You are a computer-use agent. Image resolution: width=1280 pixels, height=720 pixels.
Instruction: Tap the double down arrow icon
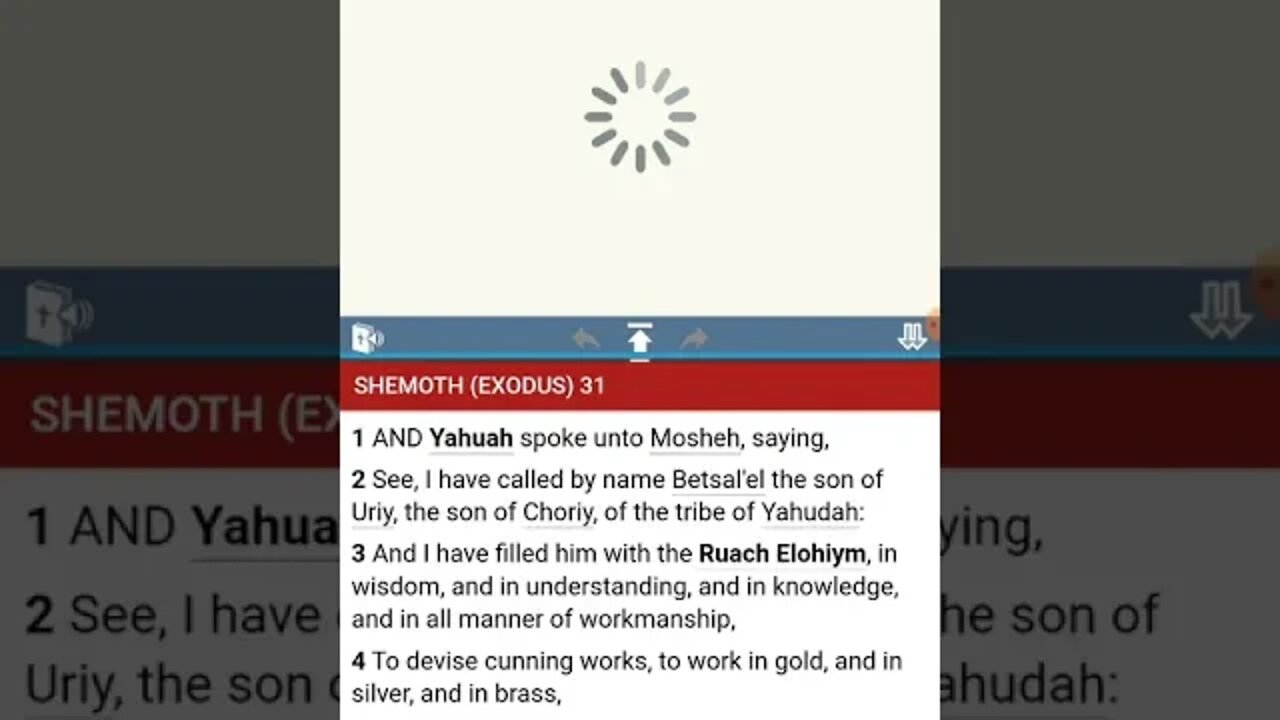click(x=911, y=339)
